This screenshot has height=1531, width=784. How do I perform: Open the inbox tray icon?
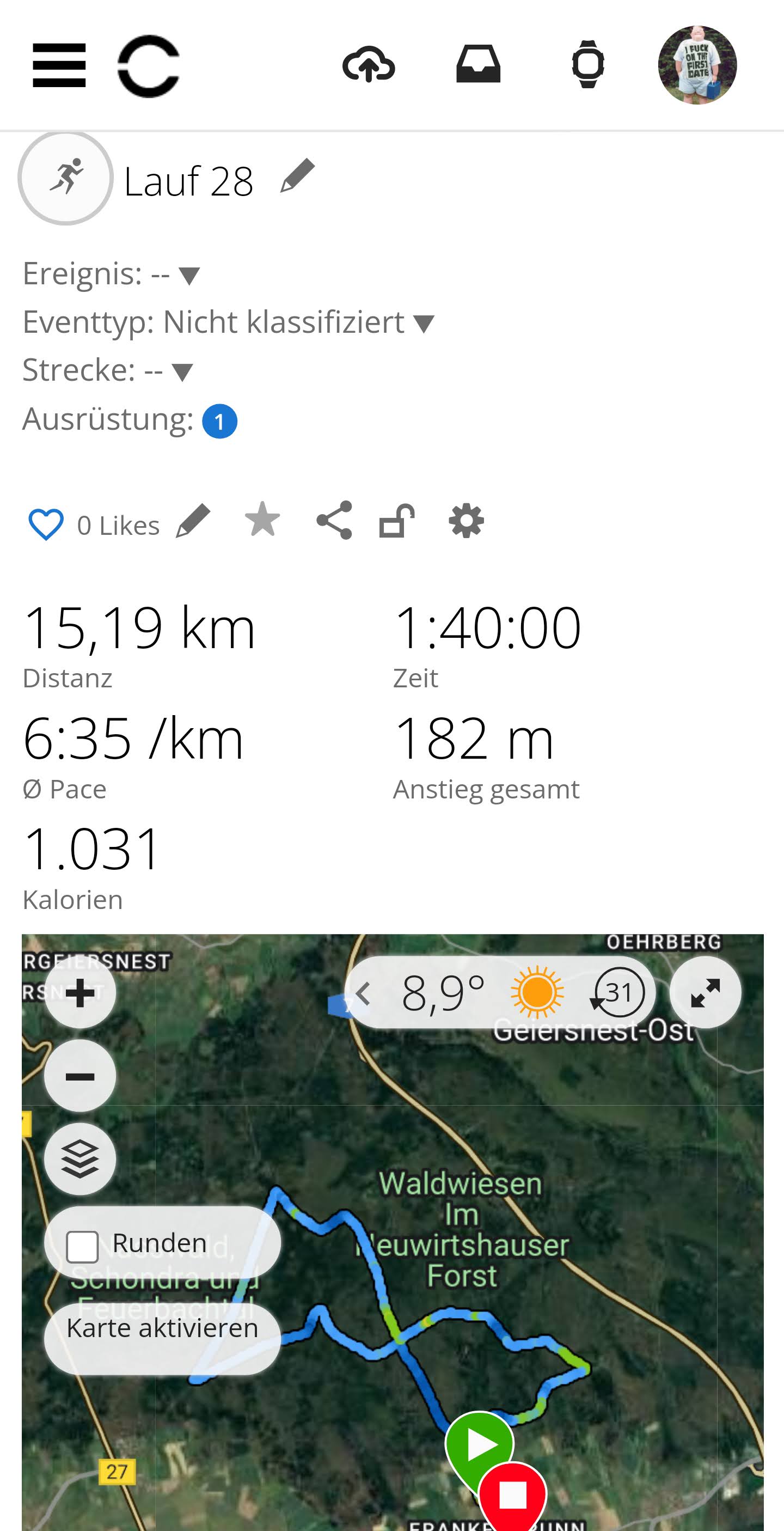(x=478, y=64)
